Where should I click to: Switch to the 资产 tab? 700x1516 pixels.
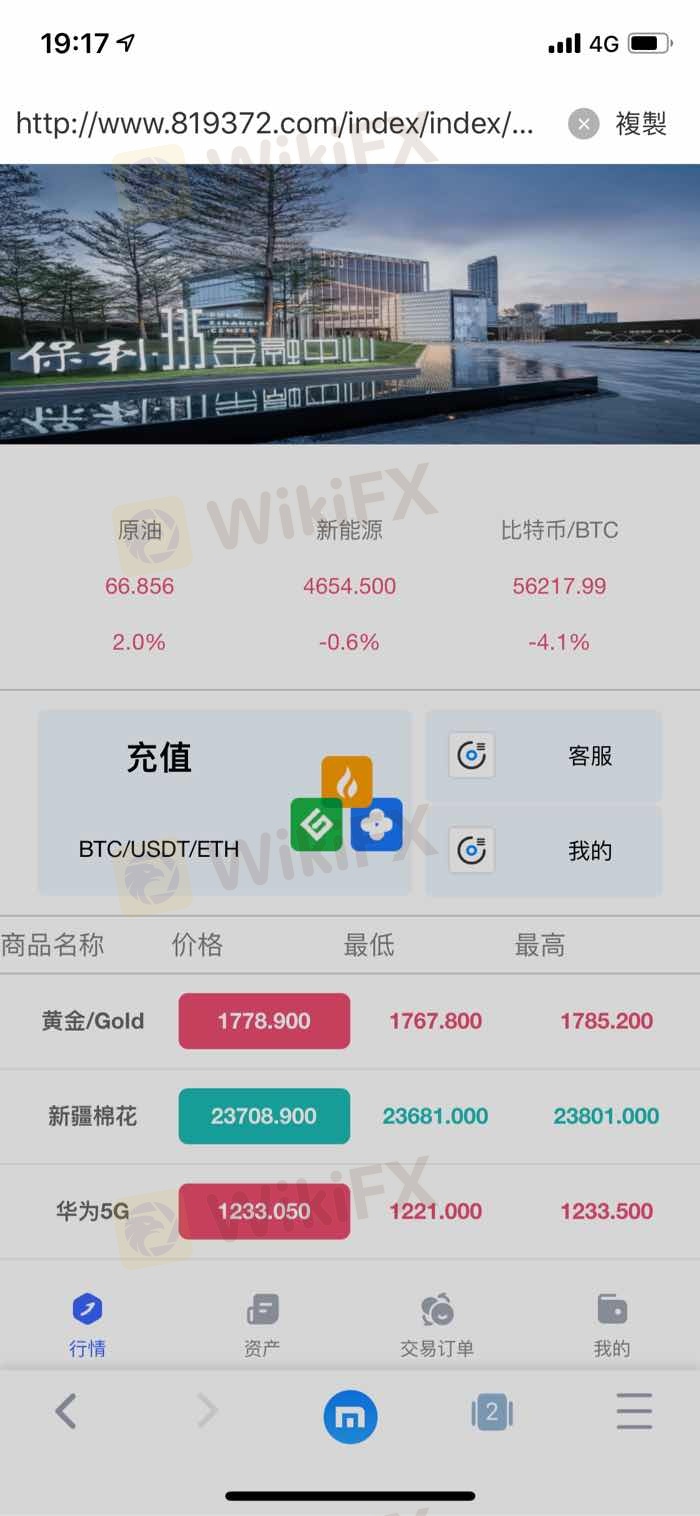(x=262, y=1325)
